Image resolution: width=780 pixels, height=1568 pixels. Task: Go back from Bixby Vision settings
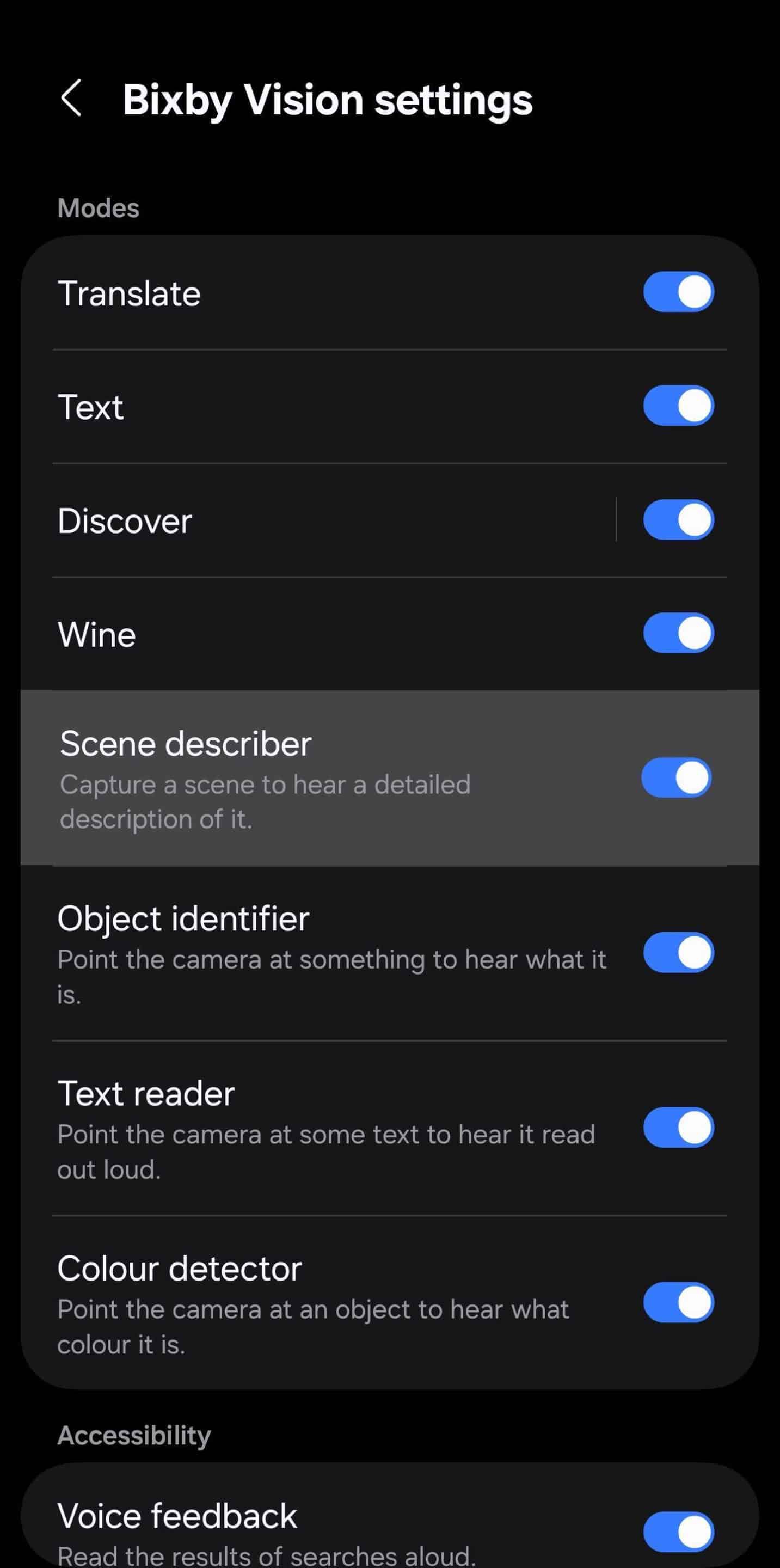point(71,98)
